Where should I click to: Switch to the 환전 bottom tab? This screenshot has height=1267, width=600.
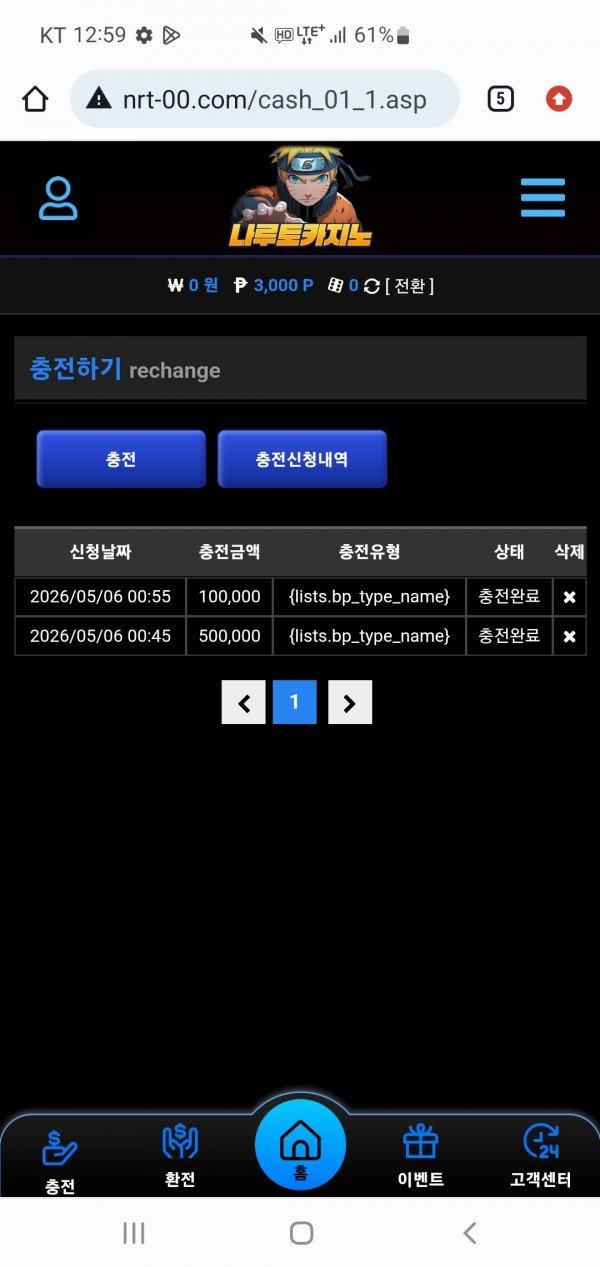(x=180, y=1156)
